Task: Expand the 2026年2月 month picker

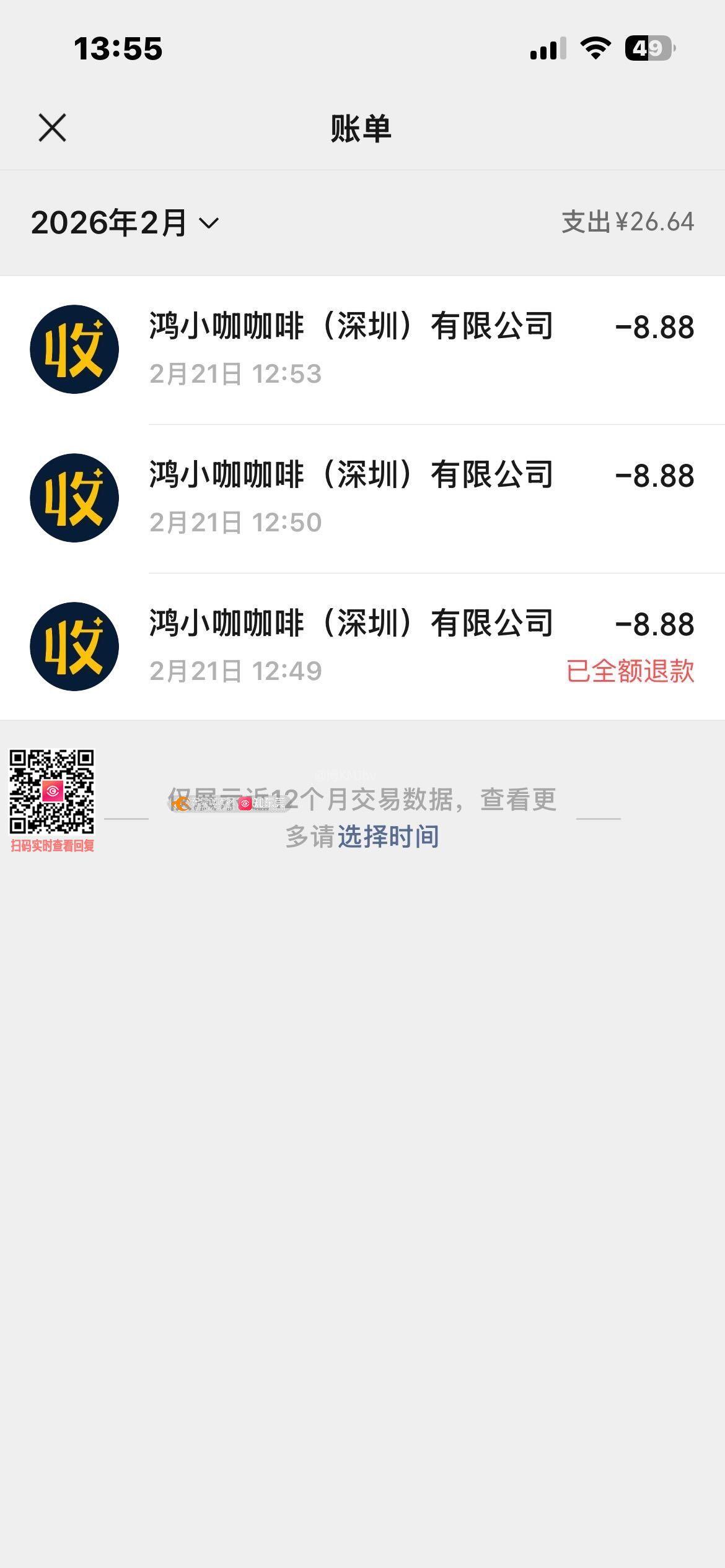Action: pos(125,223)
